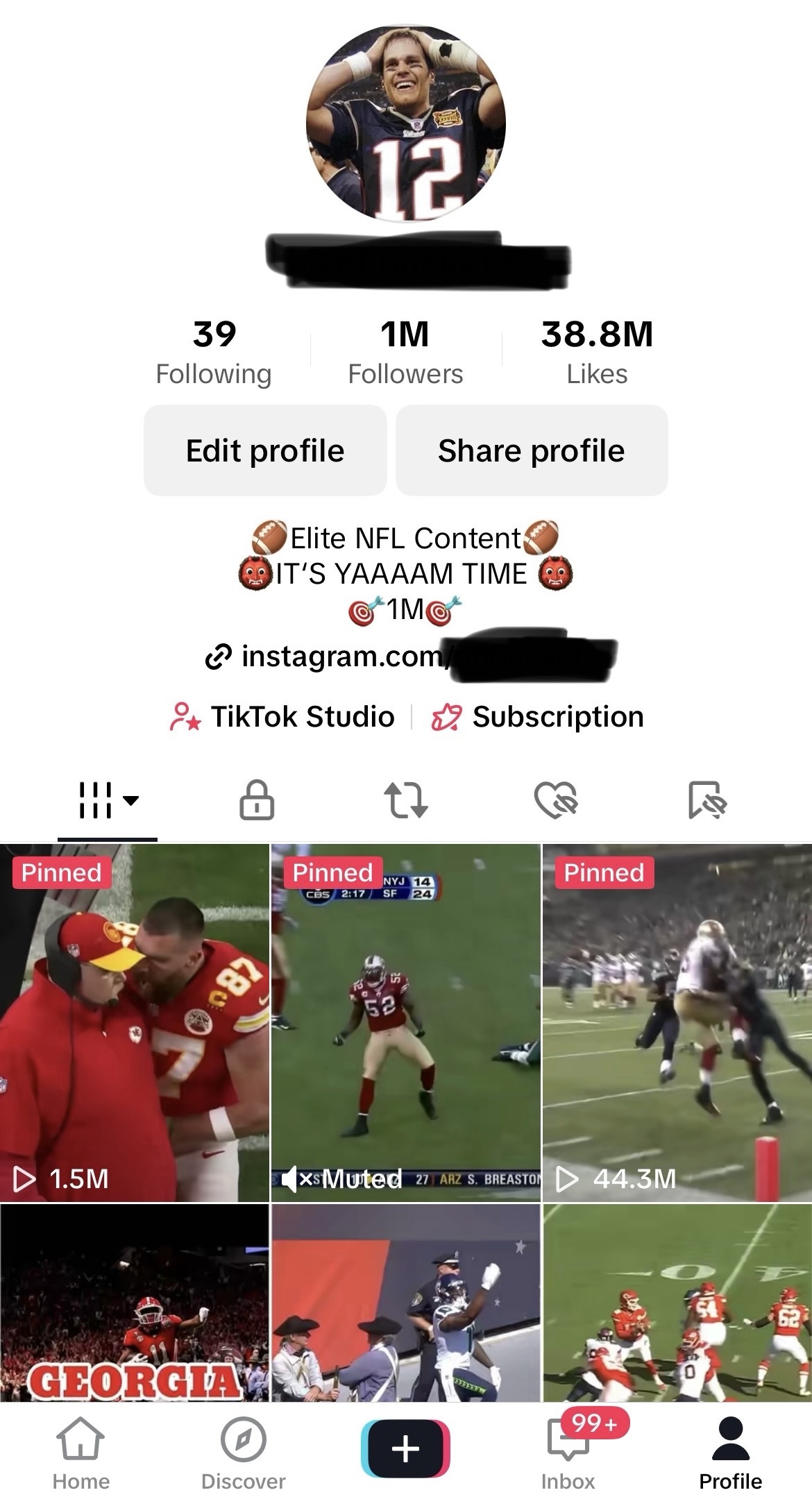Open the Subscription option
Image resolution: width=812 pixels, height=1497 pixels.
(538, 716)
